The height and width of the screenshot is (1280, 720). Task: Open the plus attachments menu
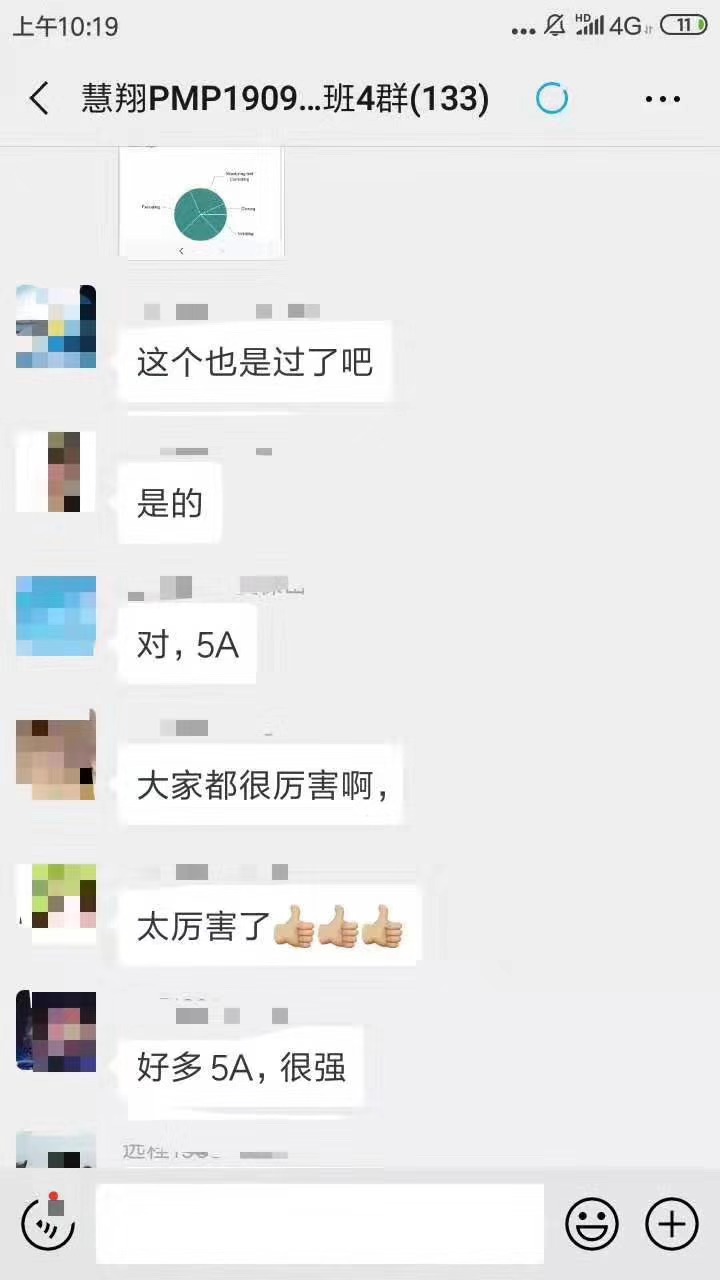coord(671,1223)
